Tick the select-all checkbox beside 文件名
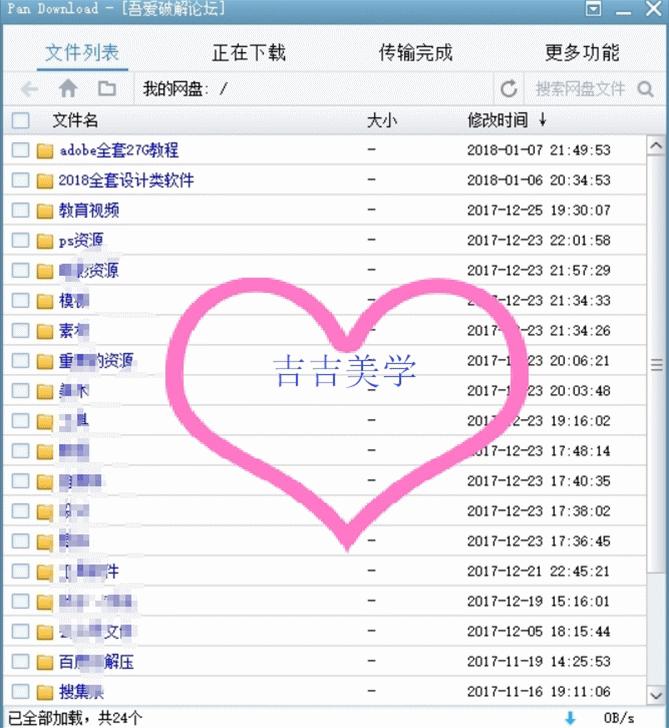 pos(21,121)
